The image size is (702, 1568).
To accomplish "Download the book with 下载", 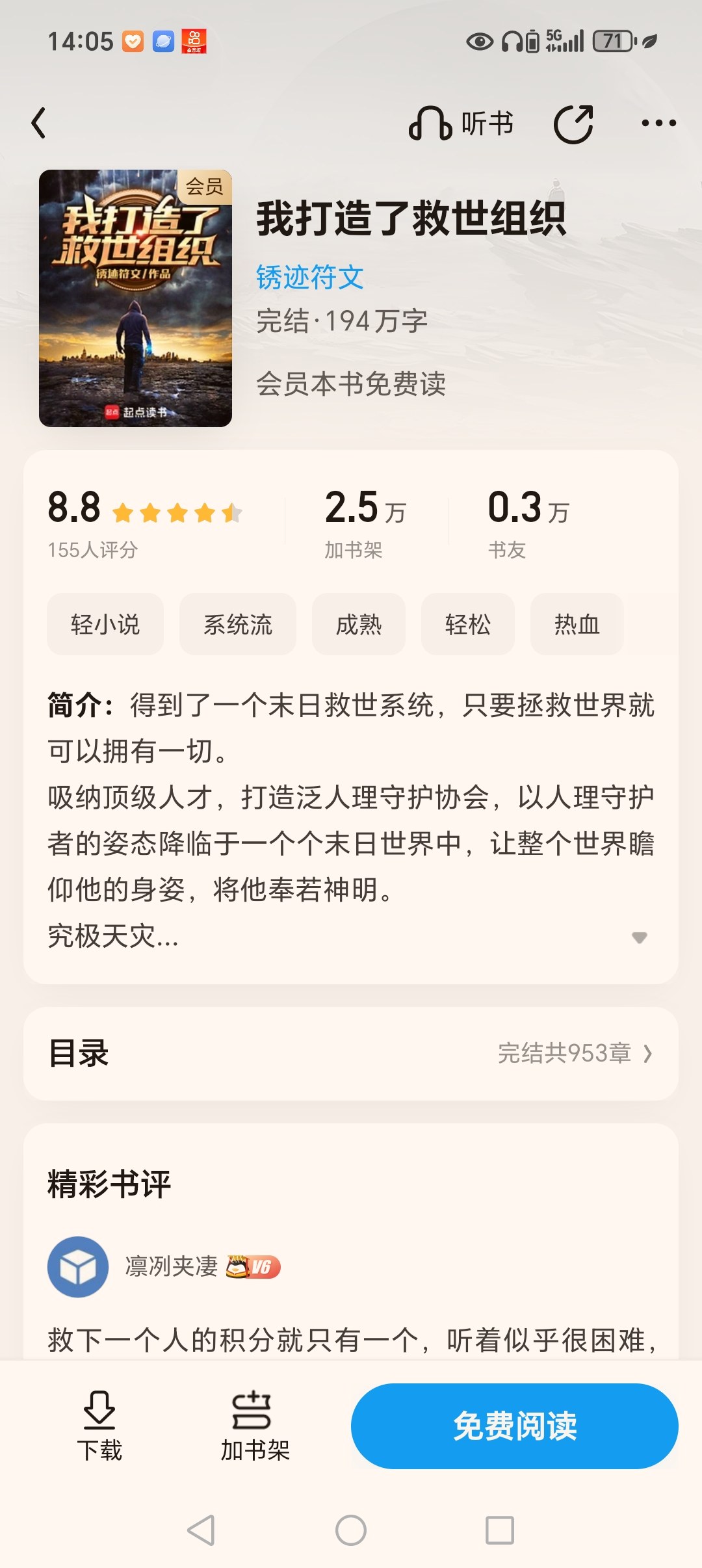I will click(99, 1426).
